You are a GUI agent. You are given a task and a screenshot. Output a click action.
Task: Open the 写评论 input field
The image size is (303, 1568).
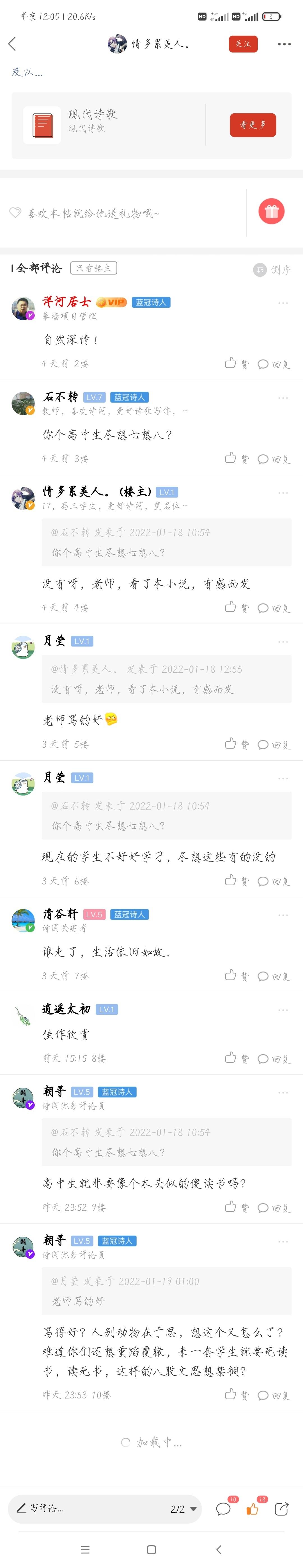pyautogui.click(x=85, y=1507)
